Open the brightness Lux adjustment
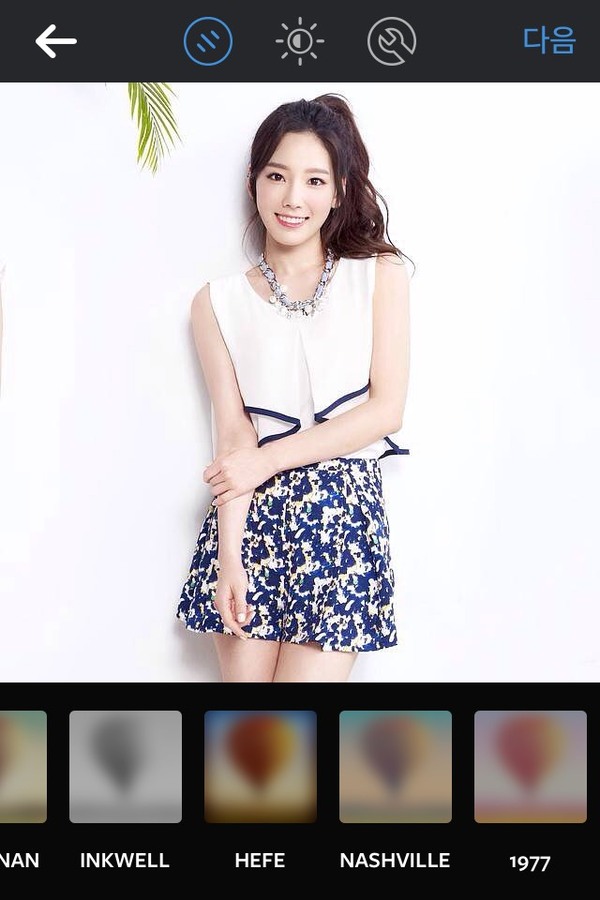The height and width of the screenshot is (900, 600). tap(300, 42)
